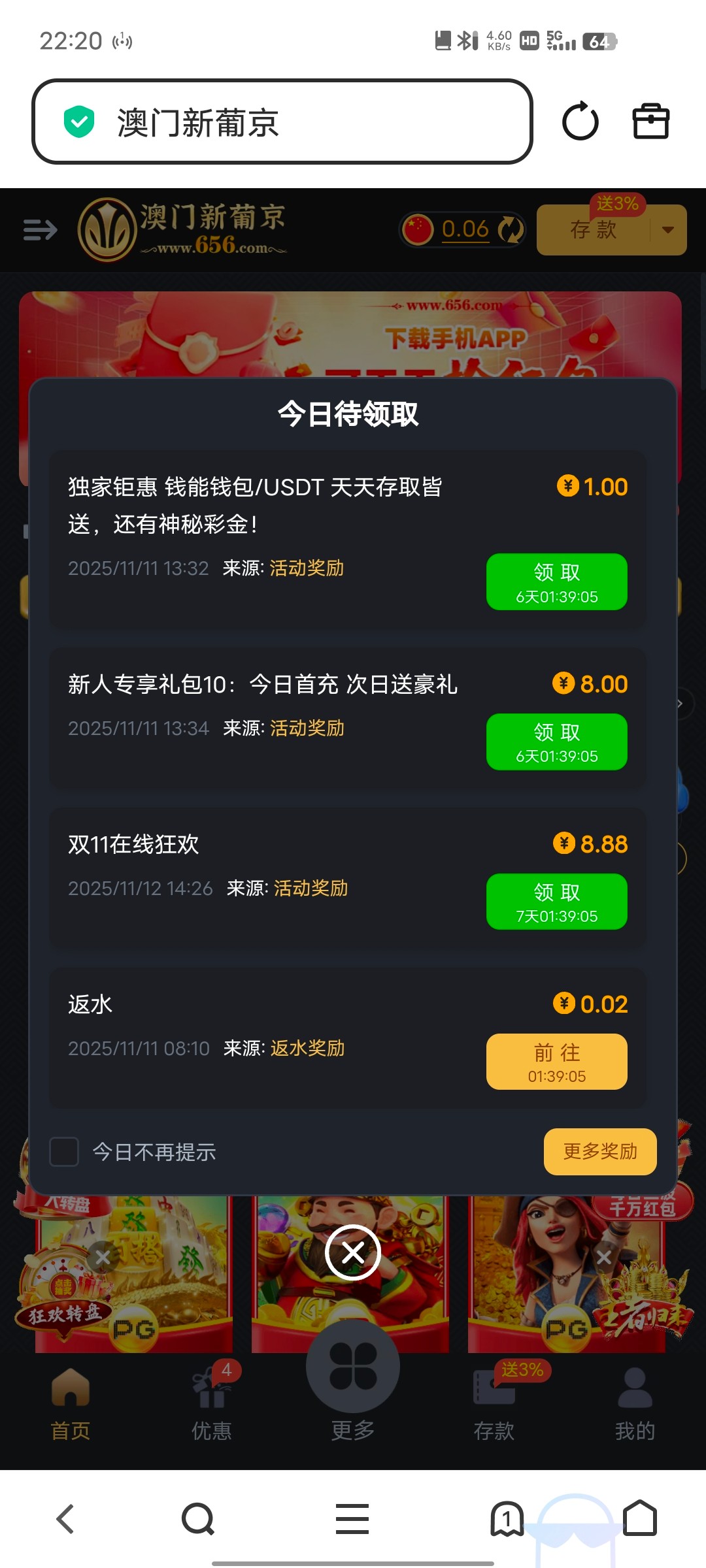Image resolution: width=706 pixels, height=1568 pixels.
Task: Open the browser hamburger menu
Action: [x=352, y=1518]
